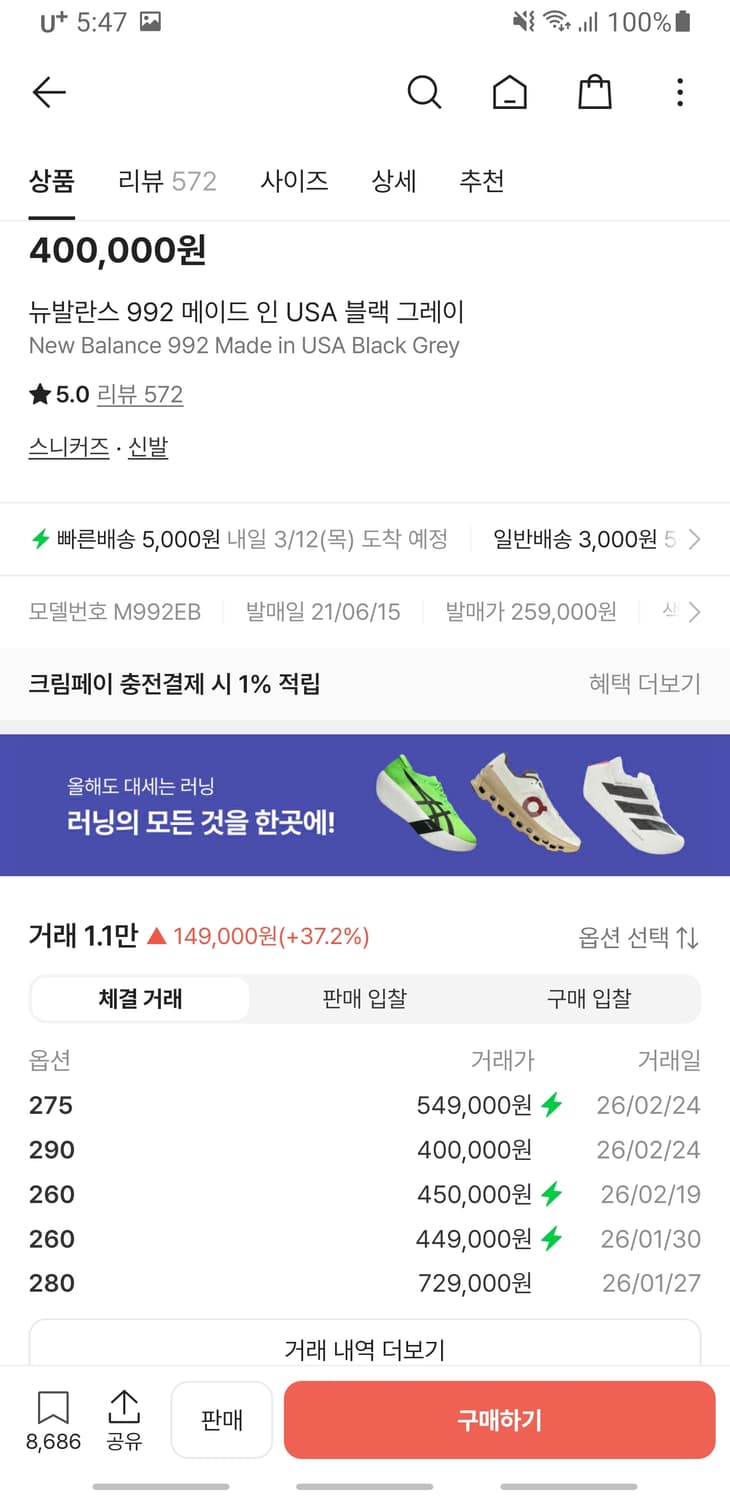
Task: Select the 구매 입찰 segment
Action: [x=589, y=1000]
